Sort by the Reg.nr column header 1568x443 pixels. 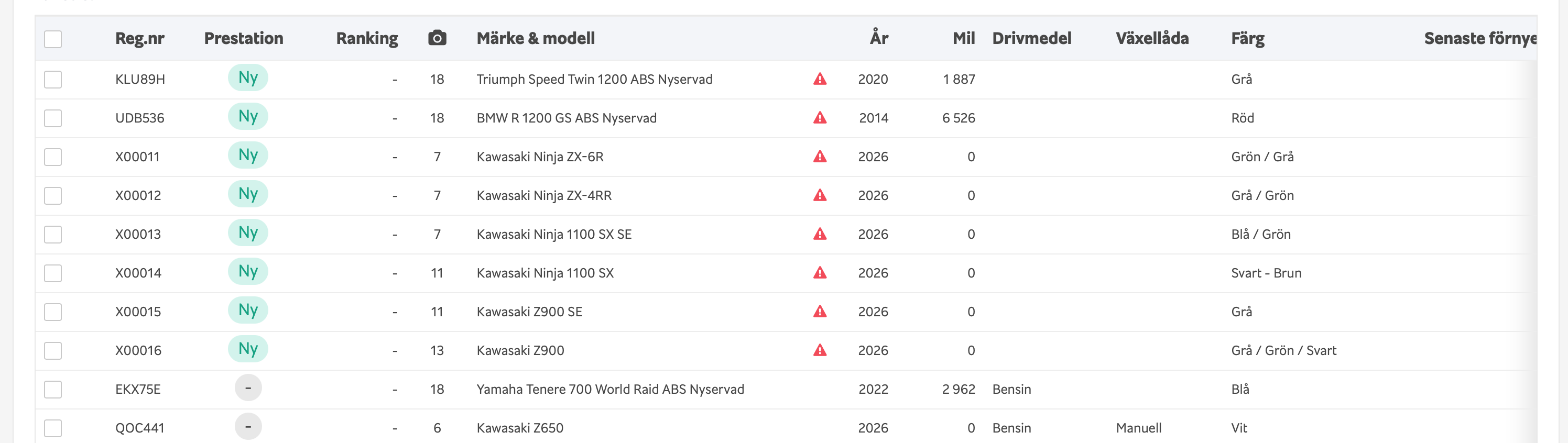[x=139, y=38]
